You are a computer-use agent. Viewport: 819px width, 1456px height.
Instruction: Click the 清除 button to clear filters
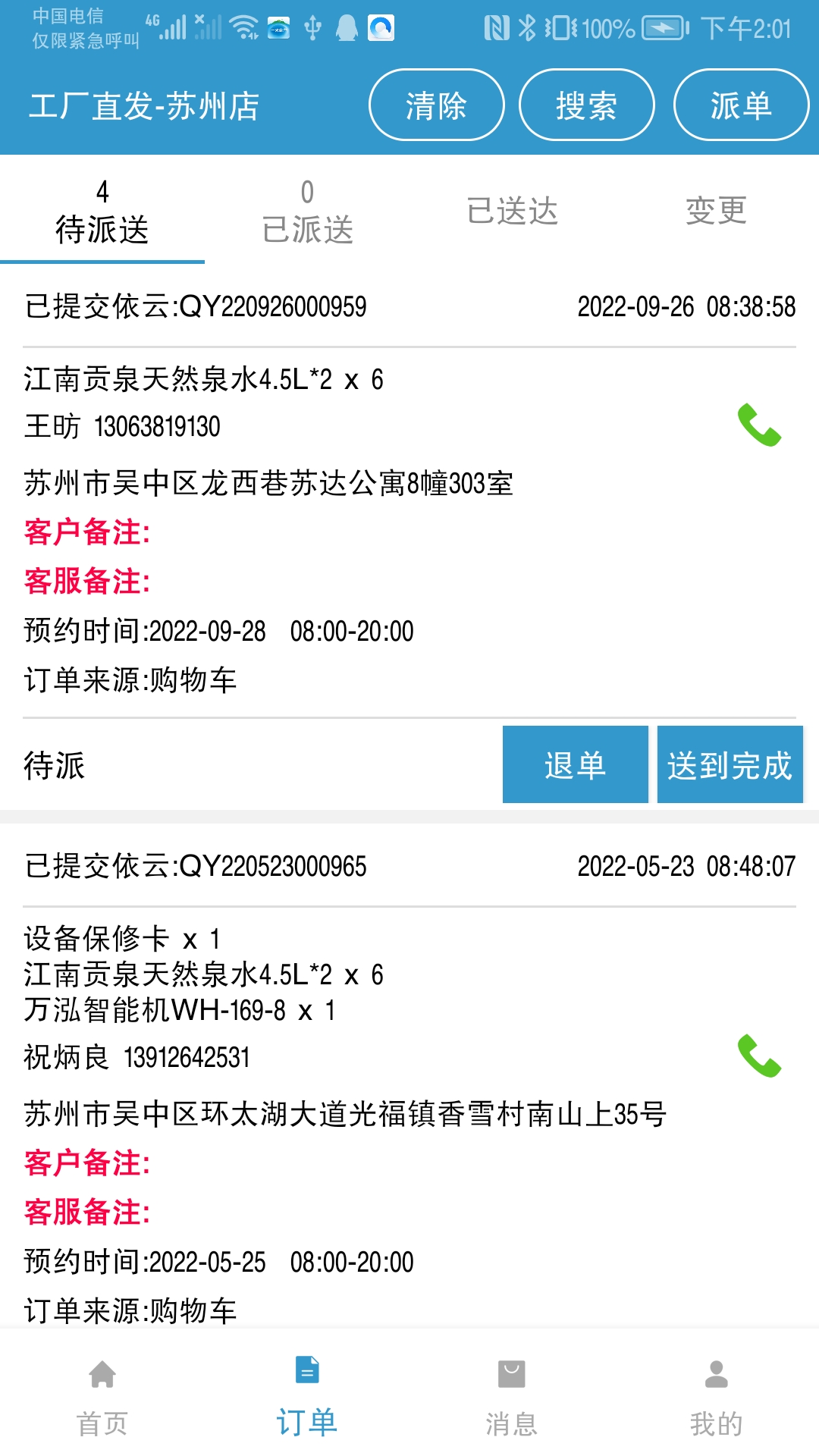pos(435,106)
